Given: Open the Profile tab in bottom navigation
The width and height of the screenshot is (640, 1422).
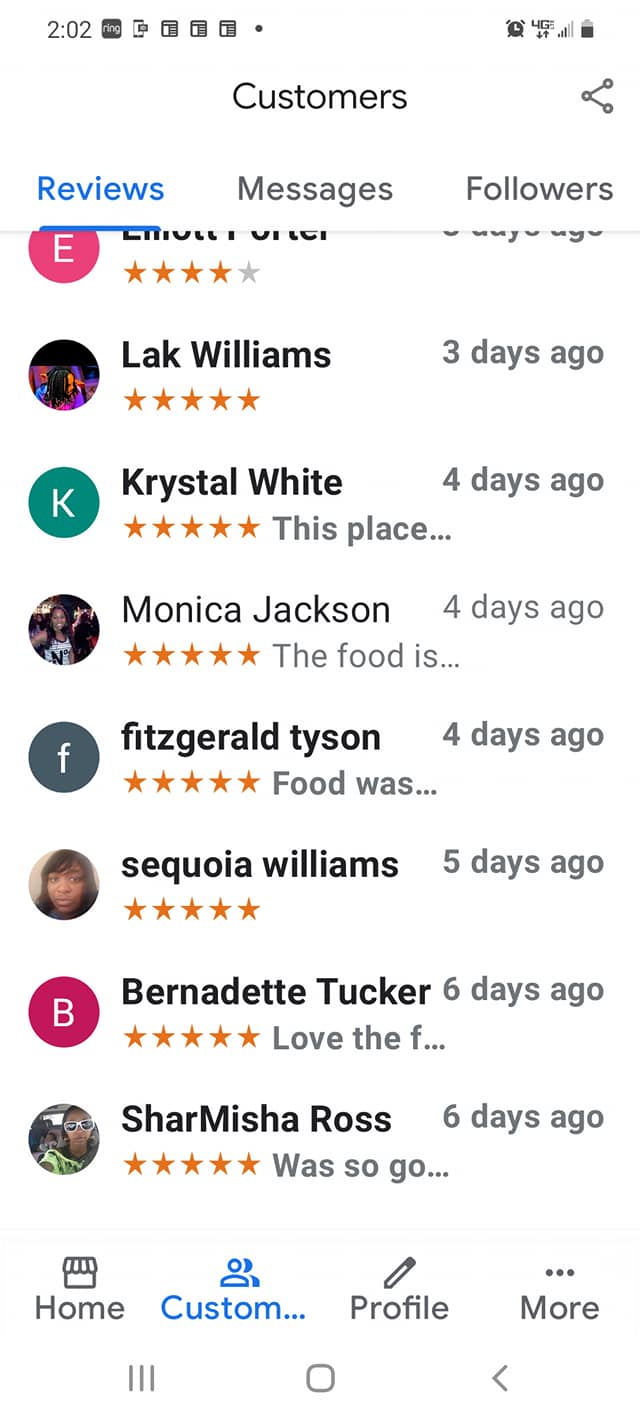Looking at the screenshot, I should pos(399,1290).
